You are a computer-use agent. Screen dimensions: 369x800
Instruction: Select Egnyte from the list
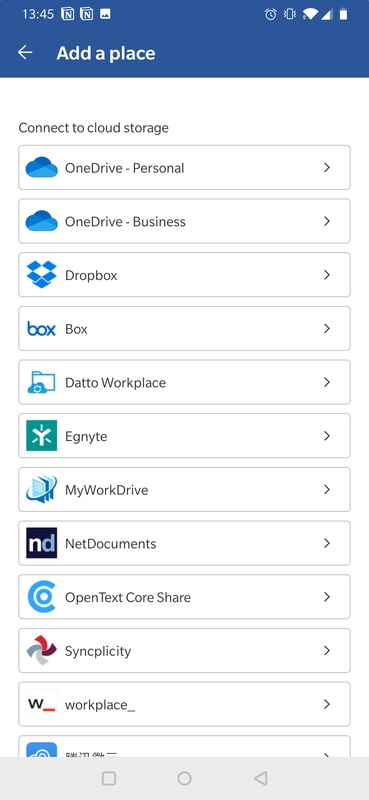184,436
